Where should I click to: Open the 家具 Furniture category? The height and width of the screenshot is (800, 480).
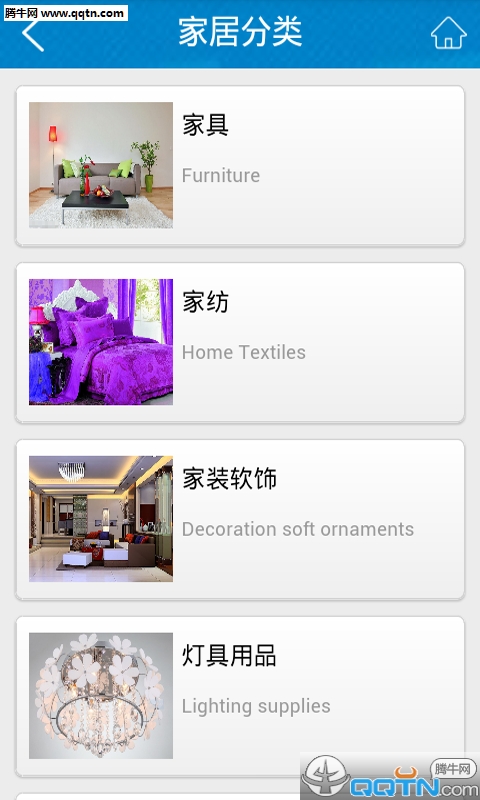tap(240, 166)
